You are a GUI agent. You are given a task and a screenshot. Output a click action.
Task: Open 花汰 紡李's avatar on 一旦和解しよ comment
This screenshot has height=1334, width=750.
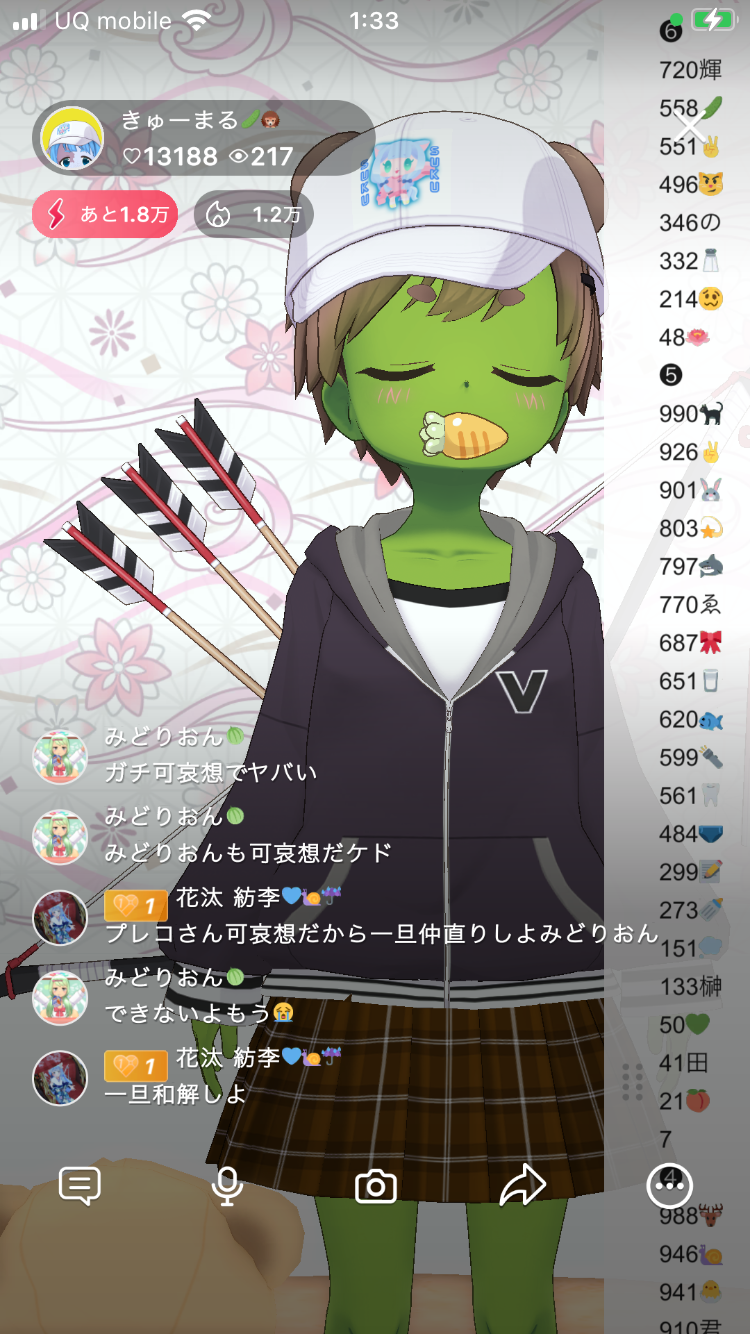[60, 1077]
